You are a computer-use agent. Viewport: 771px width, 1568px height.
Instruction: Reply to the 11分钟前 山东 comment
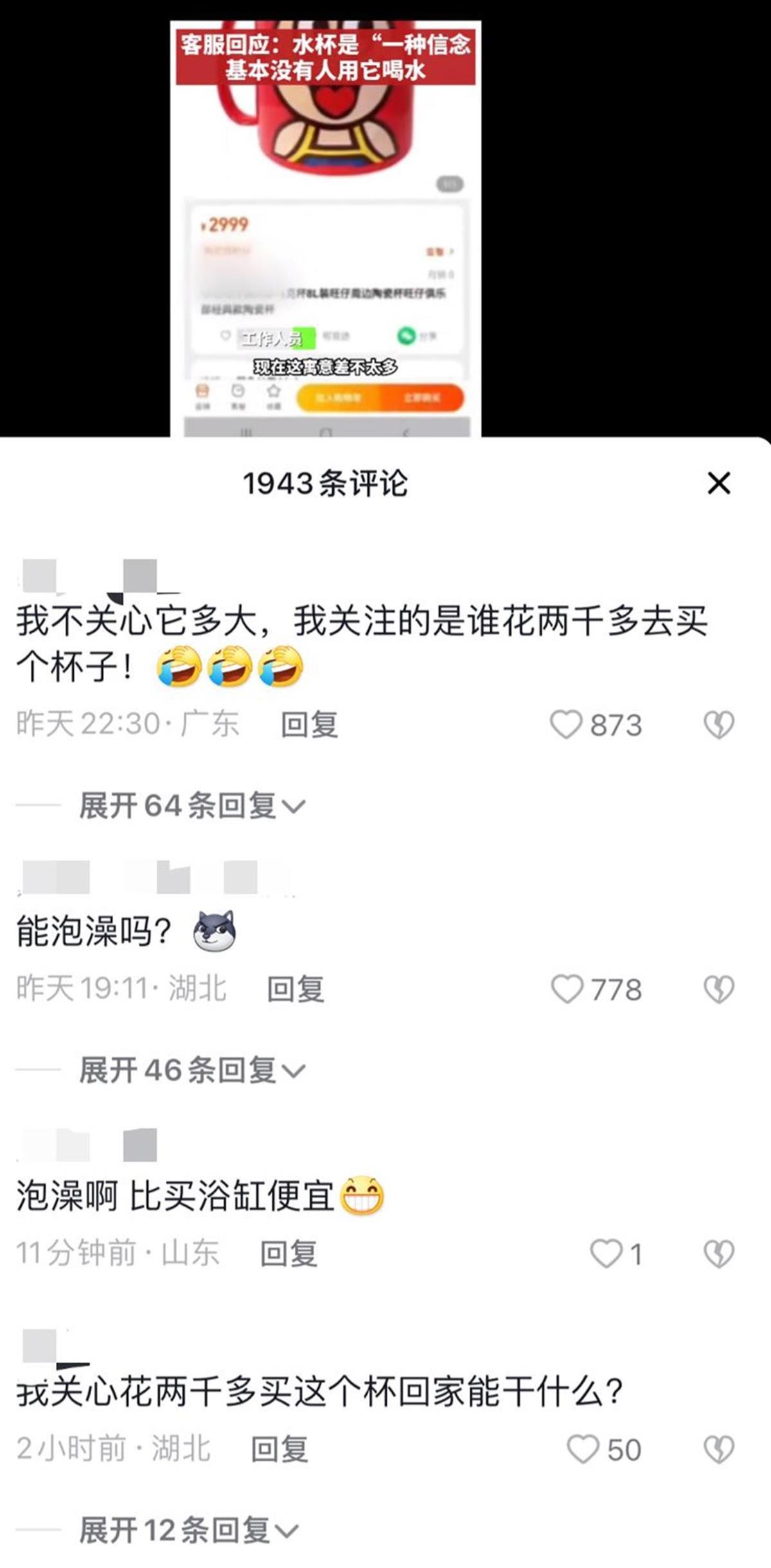tap(288, 1253)
